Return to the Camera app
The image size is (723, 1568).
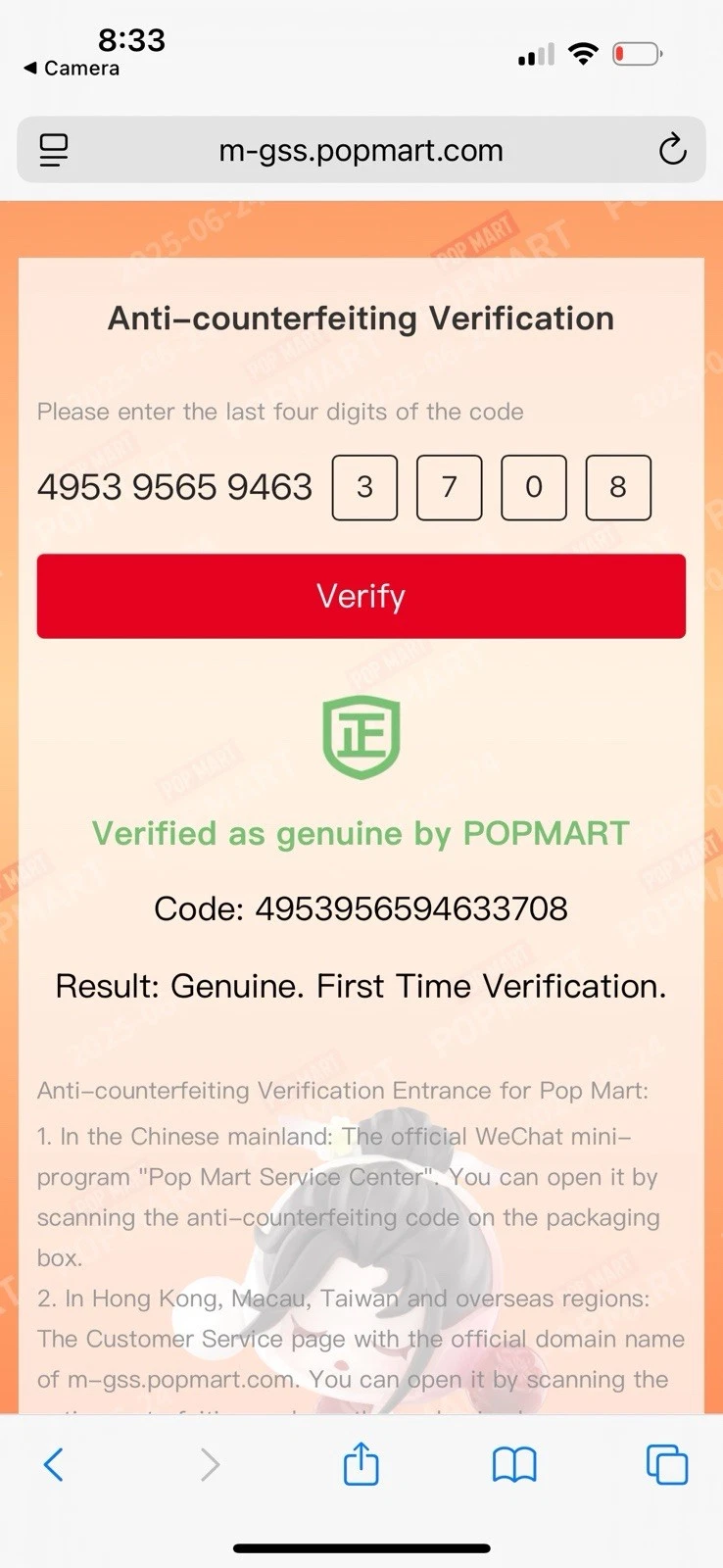point(72,69)
